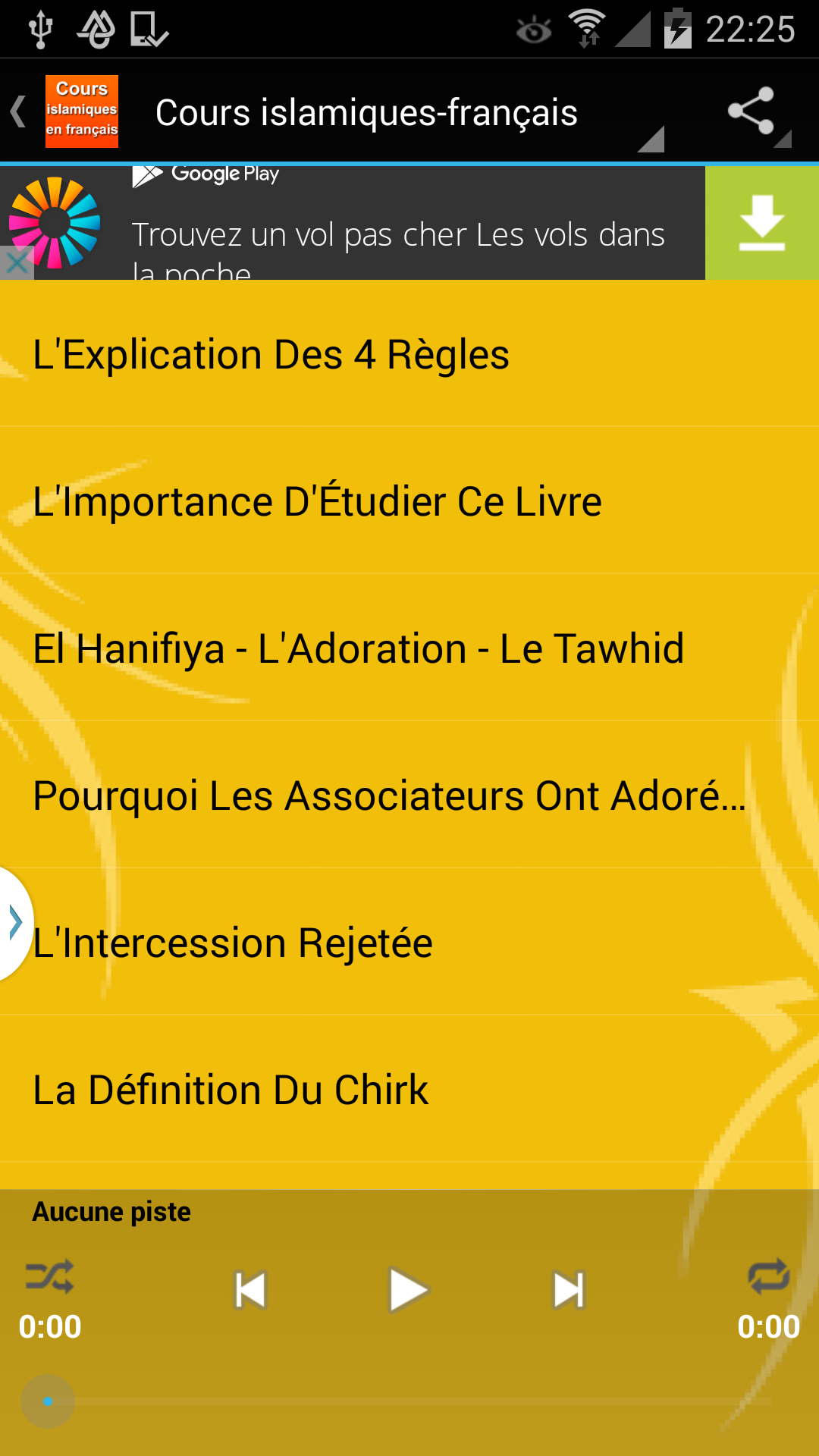Tap the ad's green download button
The image size is (819, 1456).
click(x=761, y=223)
